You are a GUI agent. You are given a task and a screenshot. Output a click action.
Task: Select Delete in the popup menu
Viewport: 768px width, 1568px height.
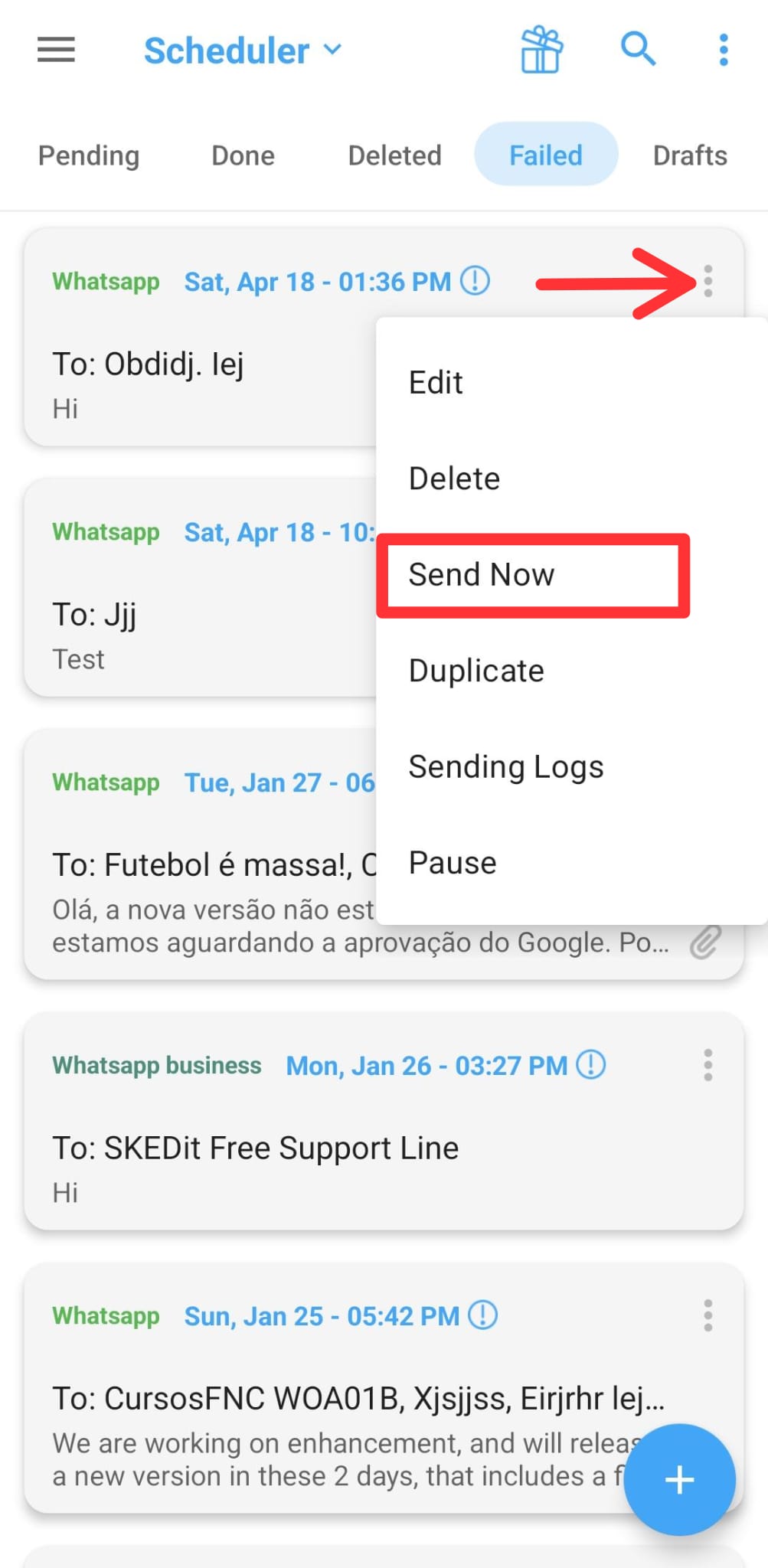tap(454, 479)
